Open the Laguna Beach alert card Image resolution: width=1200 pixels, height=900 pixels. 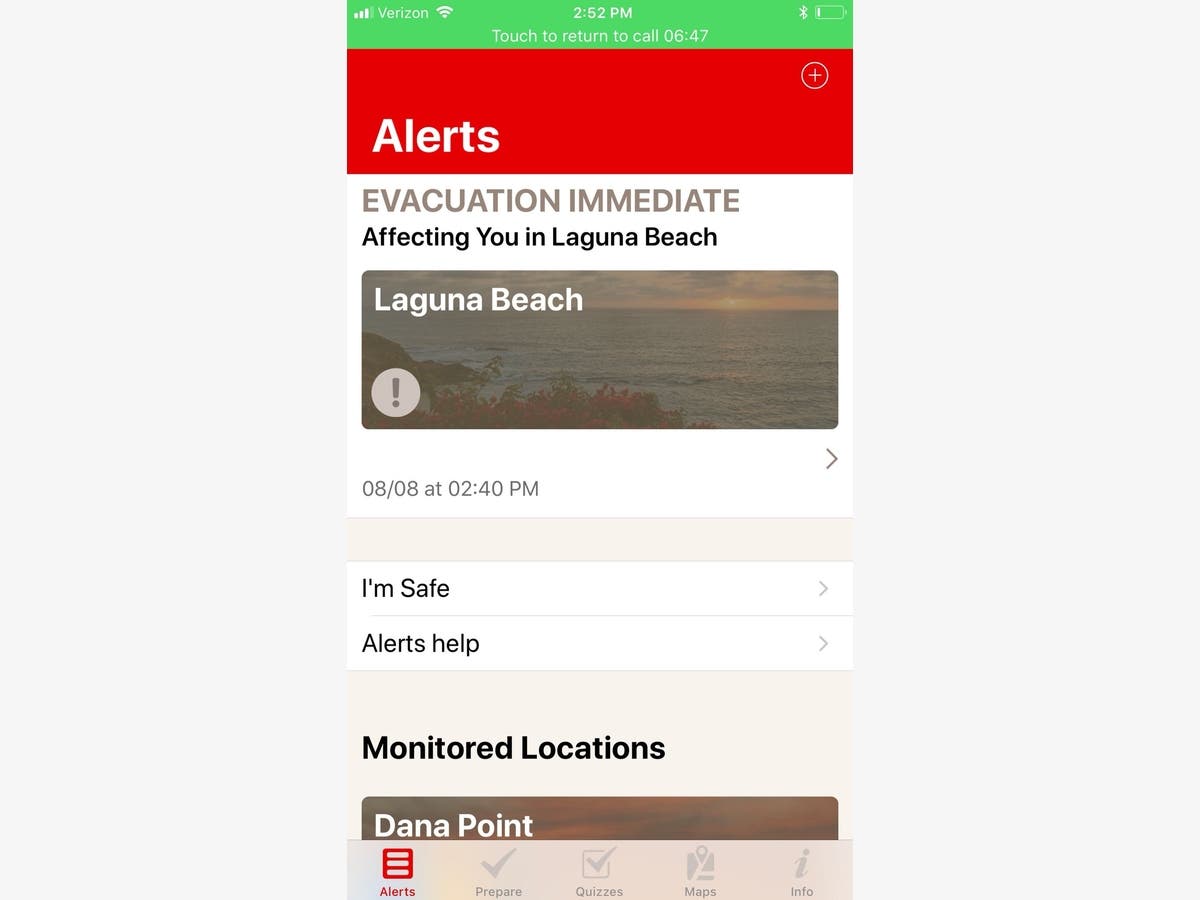(599, 349)
